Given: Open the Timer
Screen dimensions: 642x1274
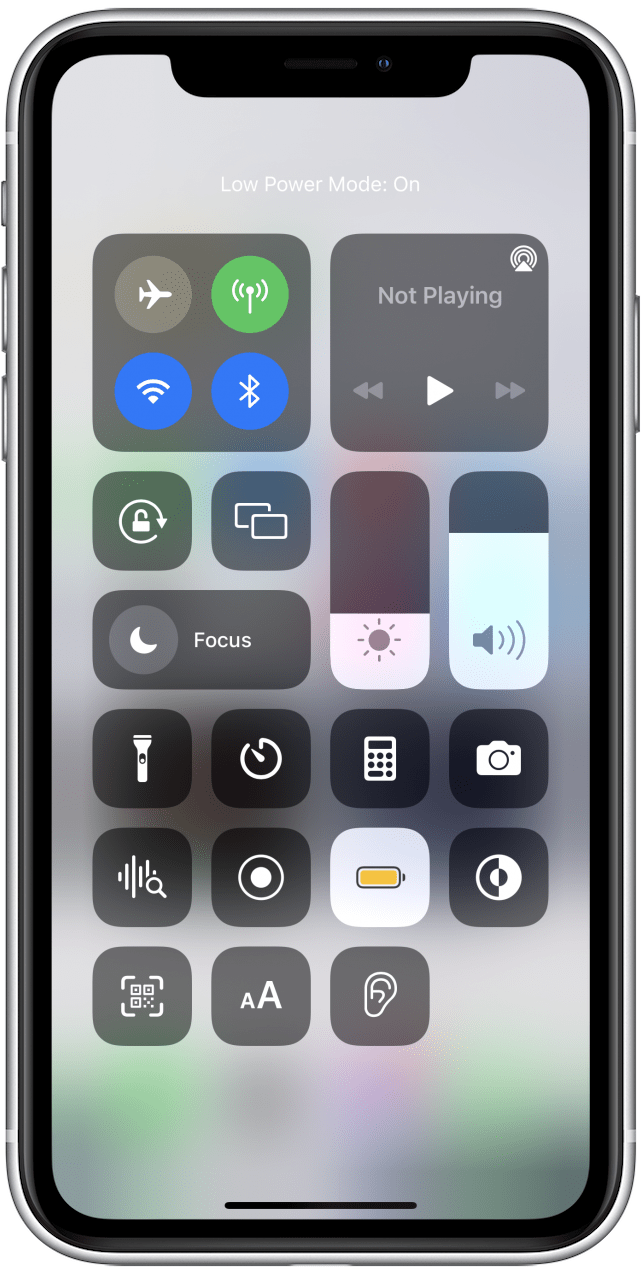Looking at the screenshot, I should 261,759.
